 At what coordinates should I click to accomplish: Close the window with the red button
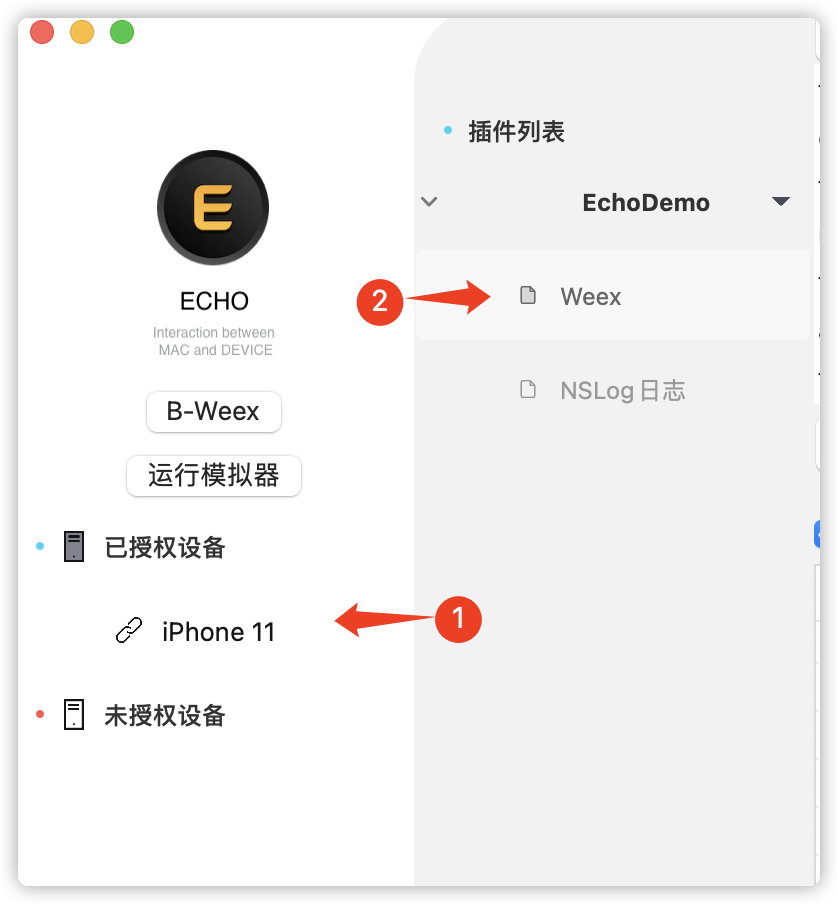(42, 32)
